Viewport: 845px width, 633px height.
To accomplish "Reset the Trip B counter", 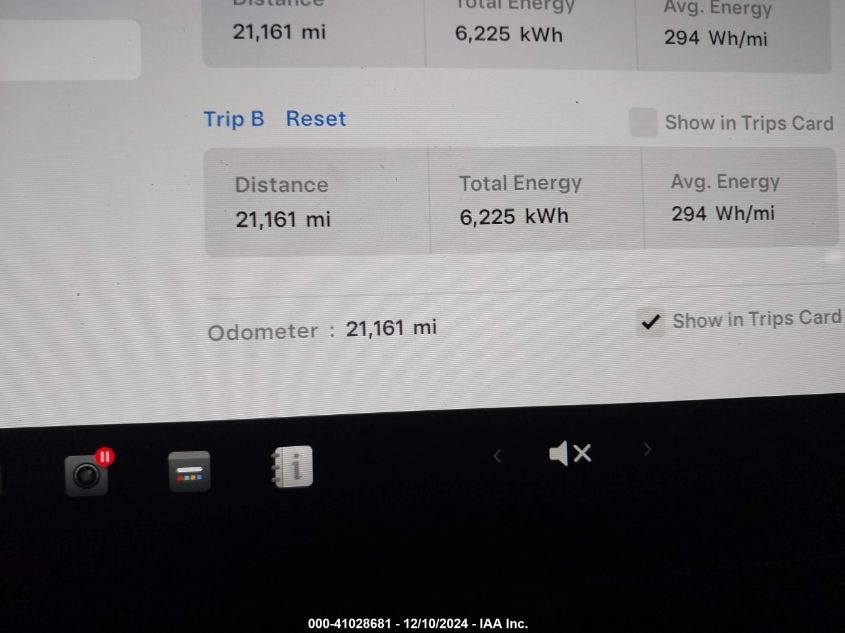I will (315, 119).
